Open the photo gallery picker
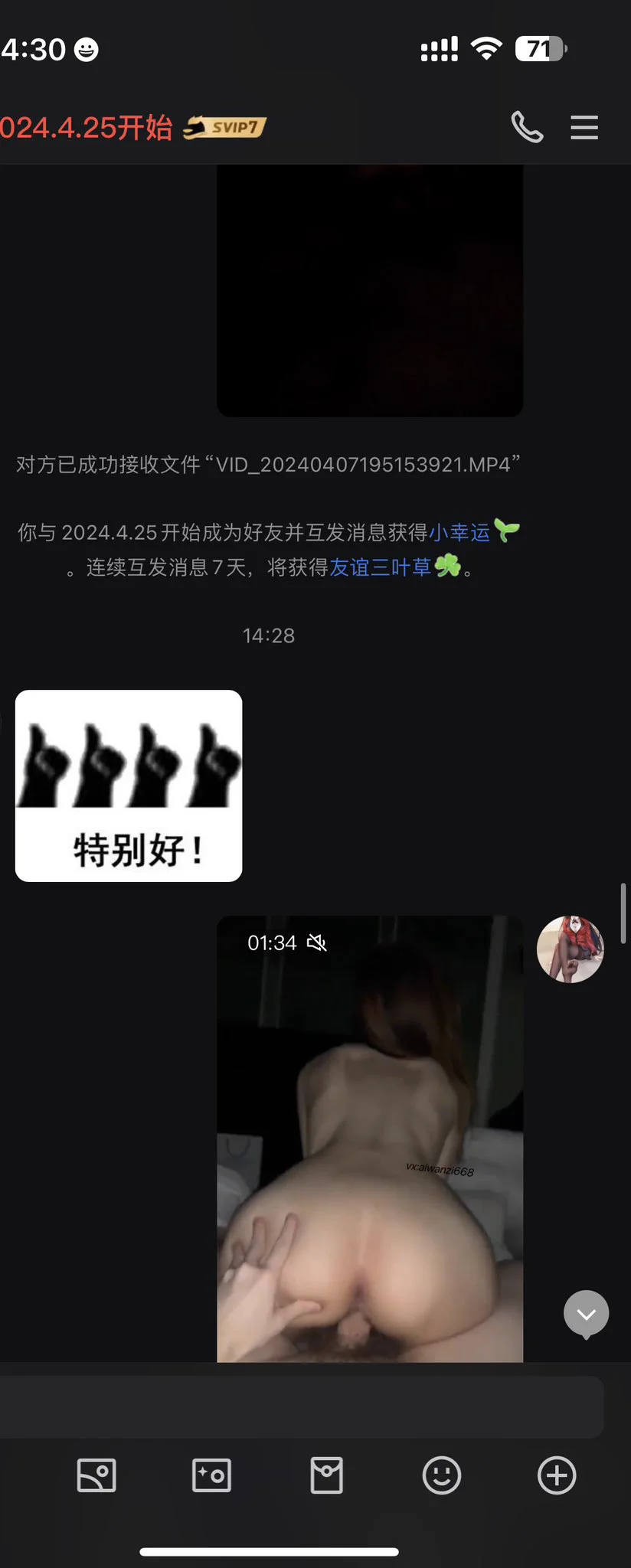 tap(96, 1475)
